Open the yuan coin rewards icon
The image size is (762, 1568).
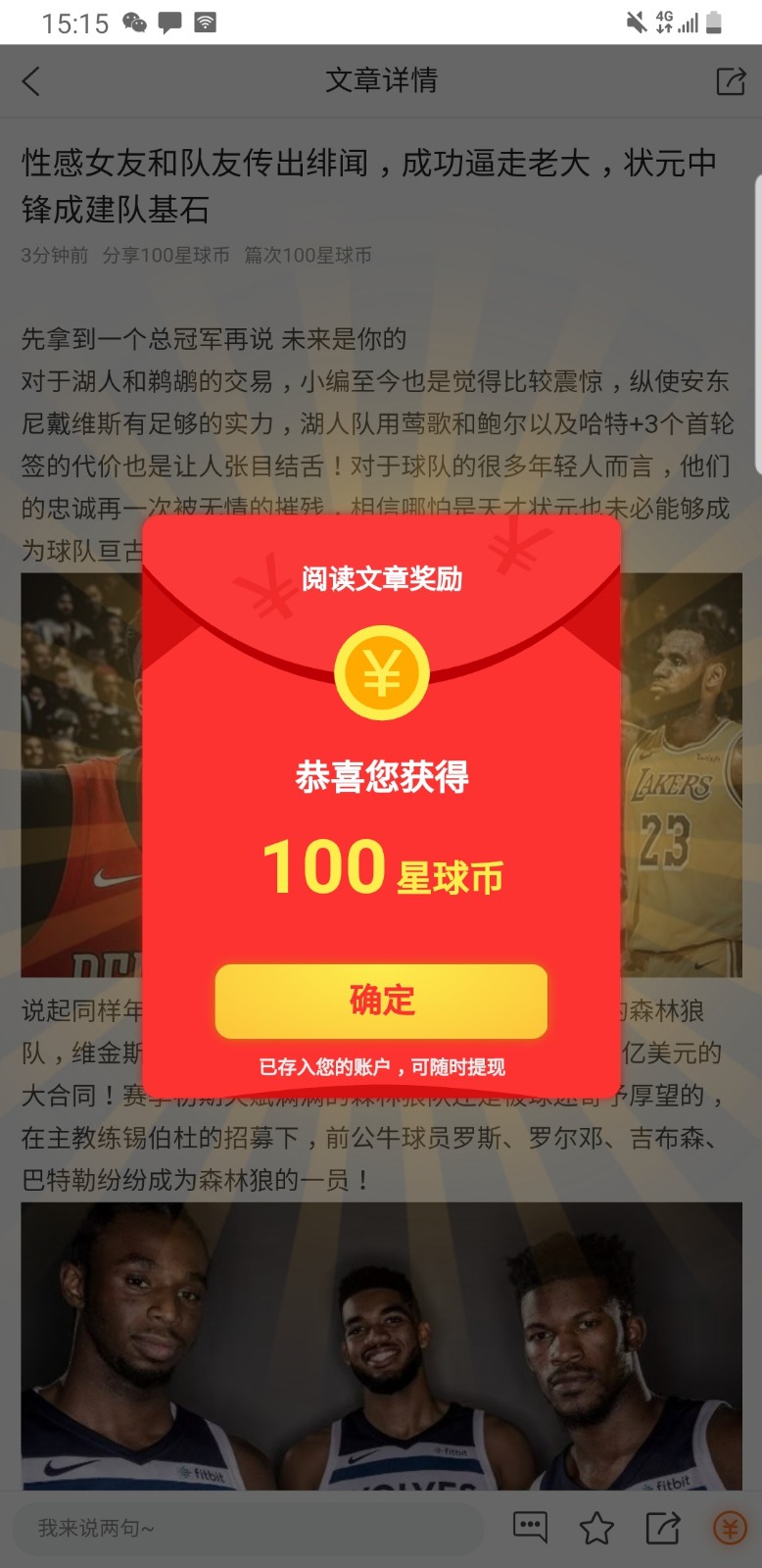pyautogui.click(x=729, y=1527)
